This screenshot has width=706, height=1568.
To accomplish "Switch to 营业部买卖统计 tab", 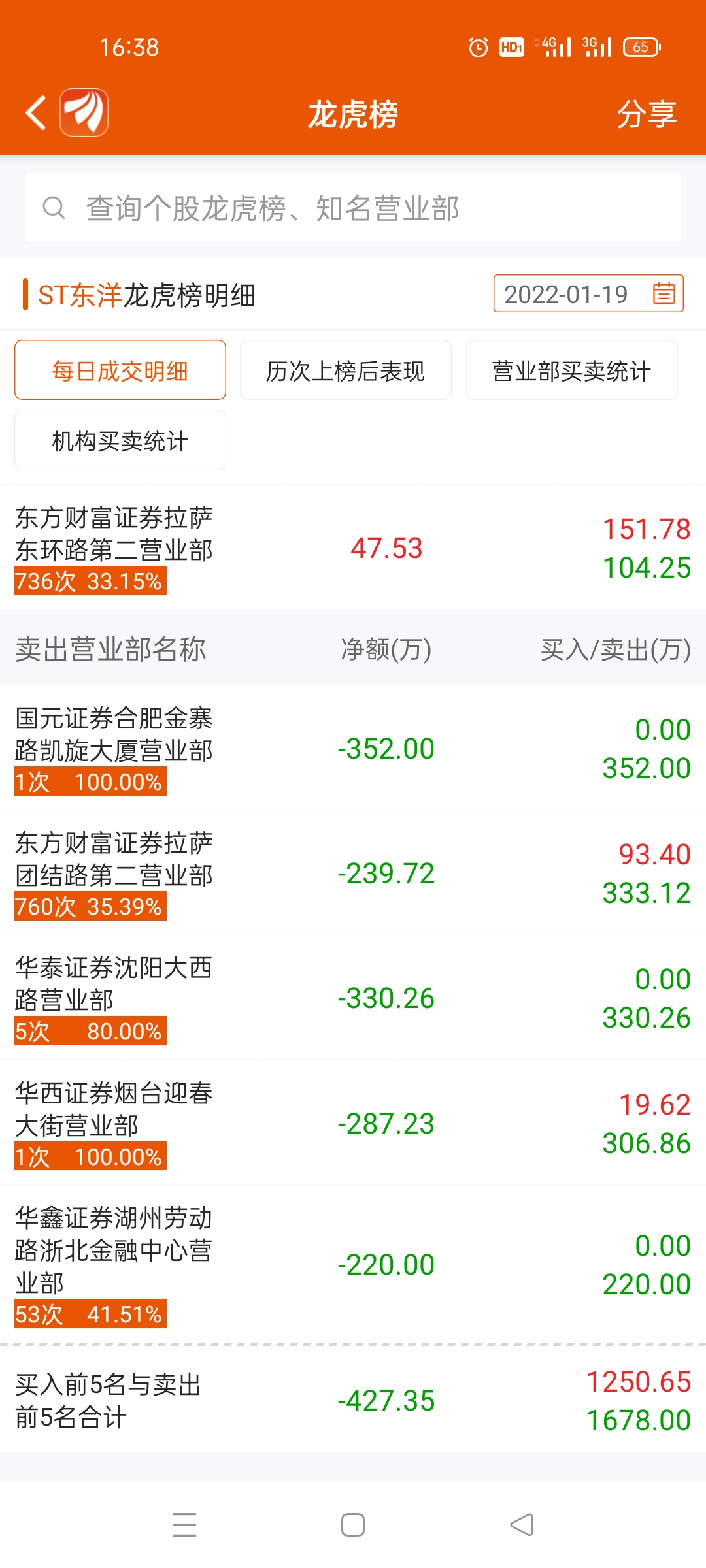I will [x=572, y=370].
